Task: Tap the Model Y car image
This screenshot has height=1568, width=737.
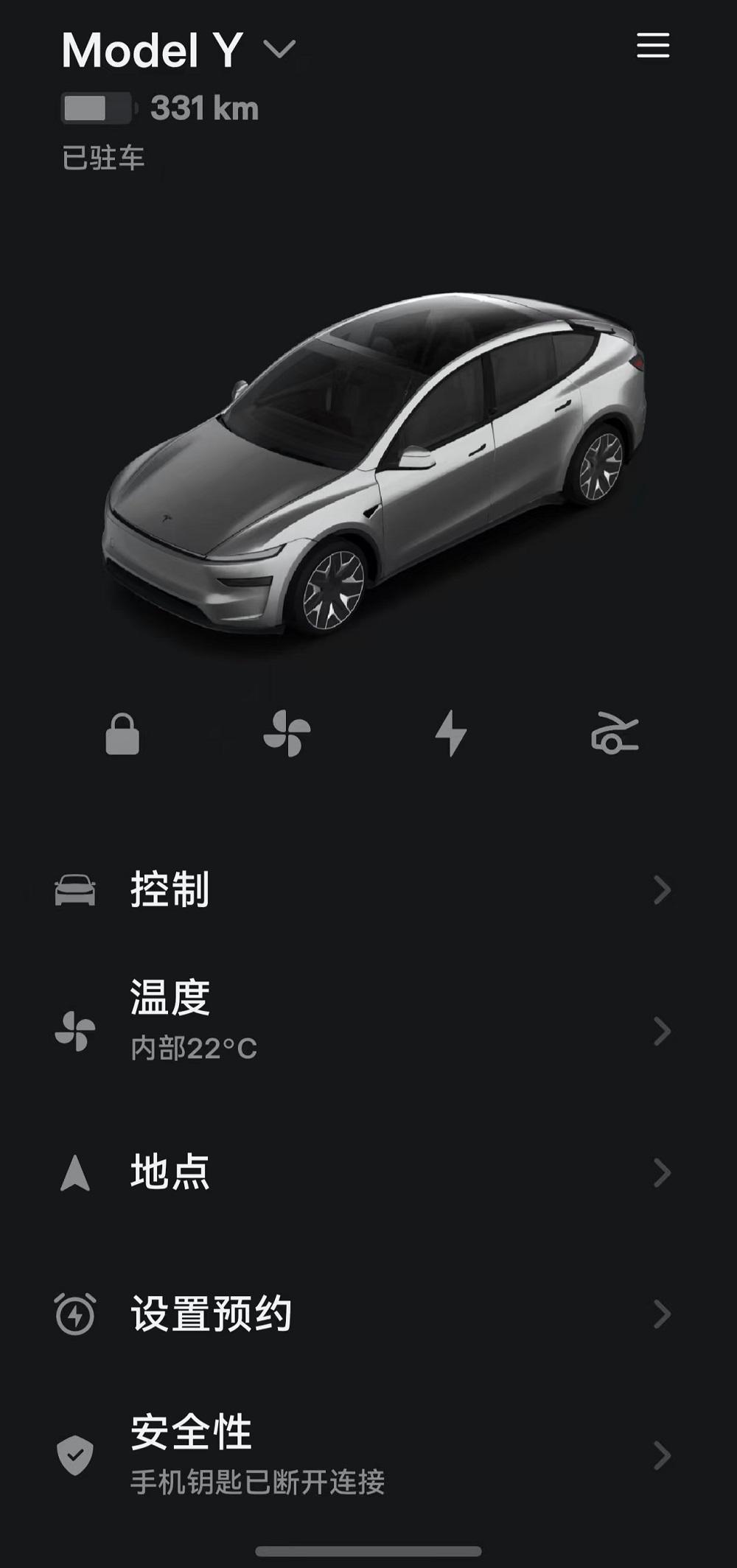Action: pyautogui.click(x=374, y=464)
